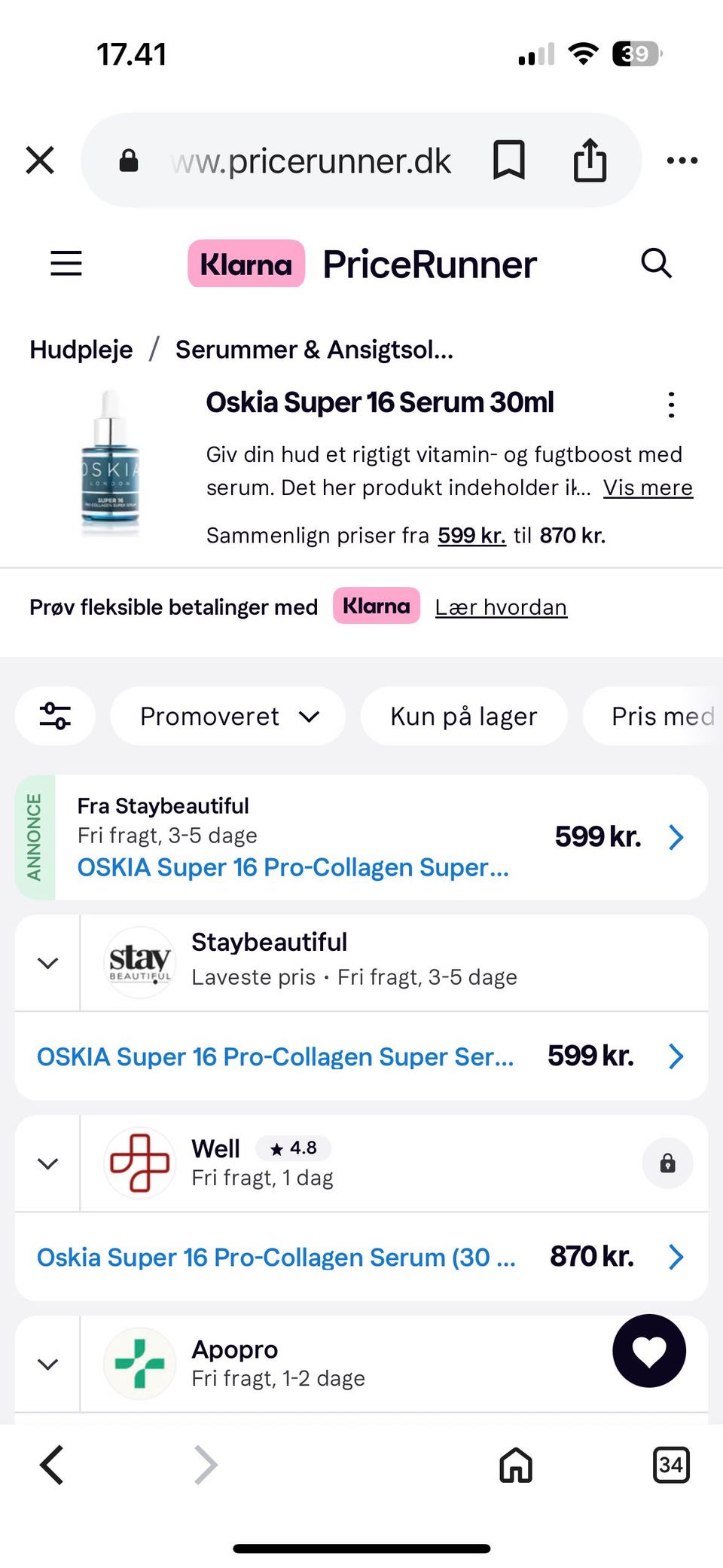Share the page via the share icon
This screenshot has width=723, height=1568.
pos(590,160)
